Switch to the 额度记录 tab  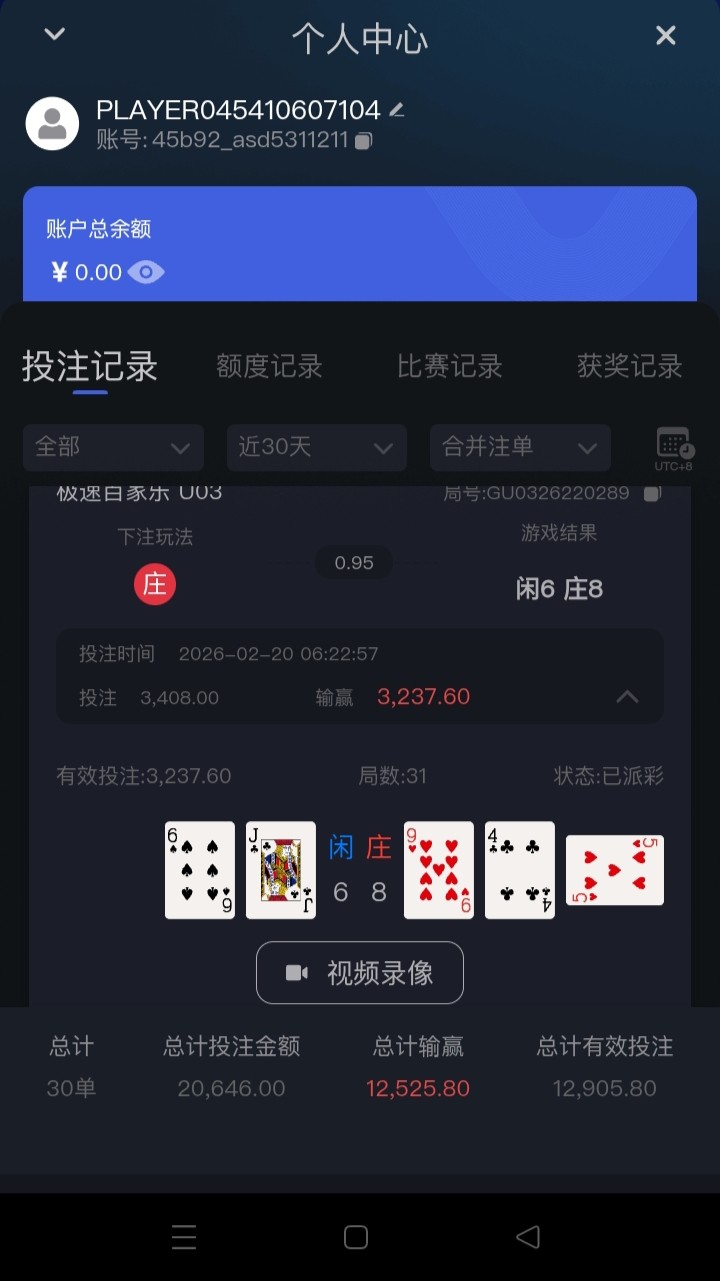click(269, 366)
